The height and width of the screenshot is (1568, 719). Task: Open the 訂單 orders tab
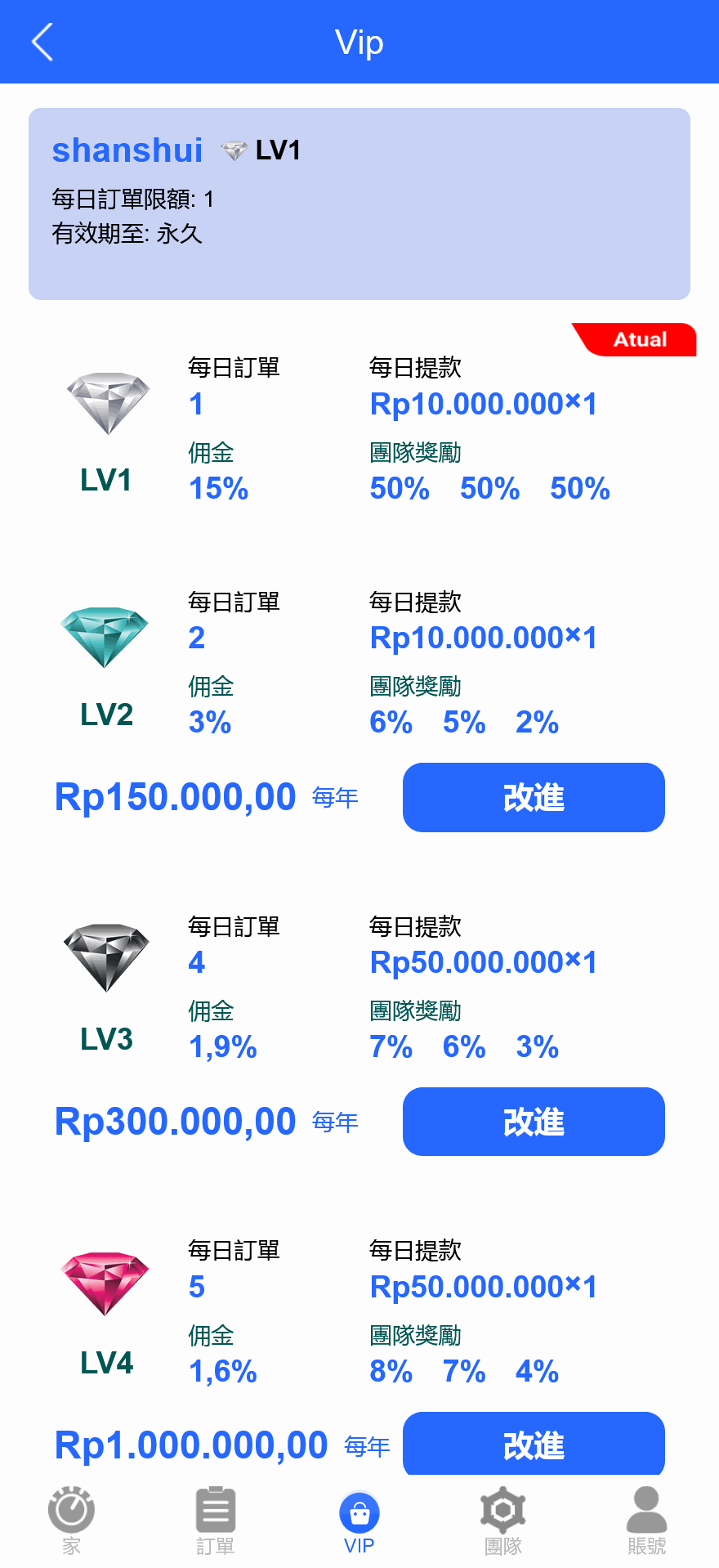(216, 1521)
